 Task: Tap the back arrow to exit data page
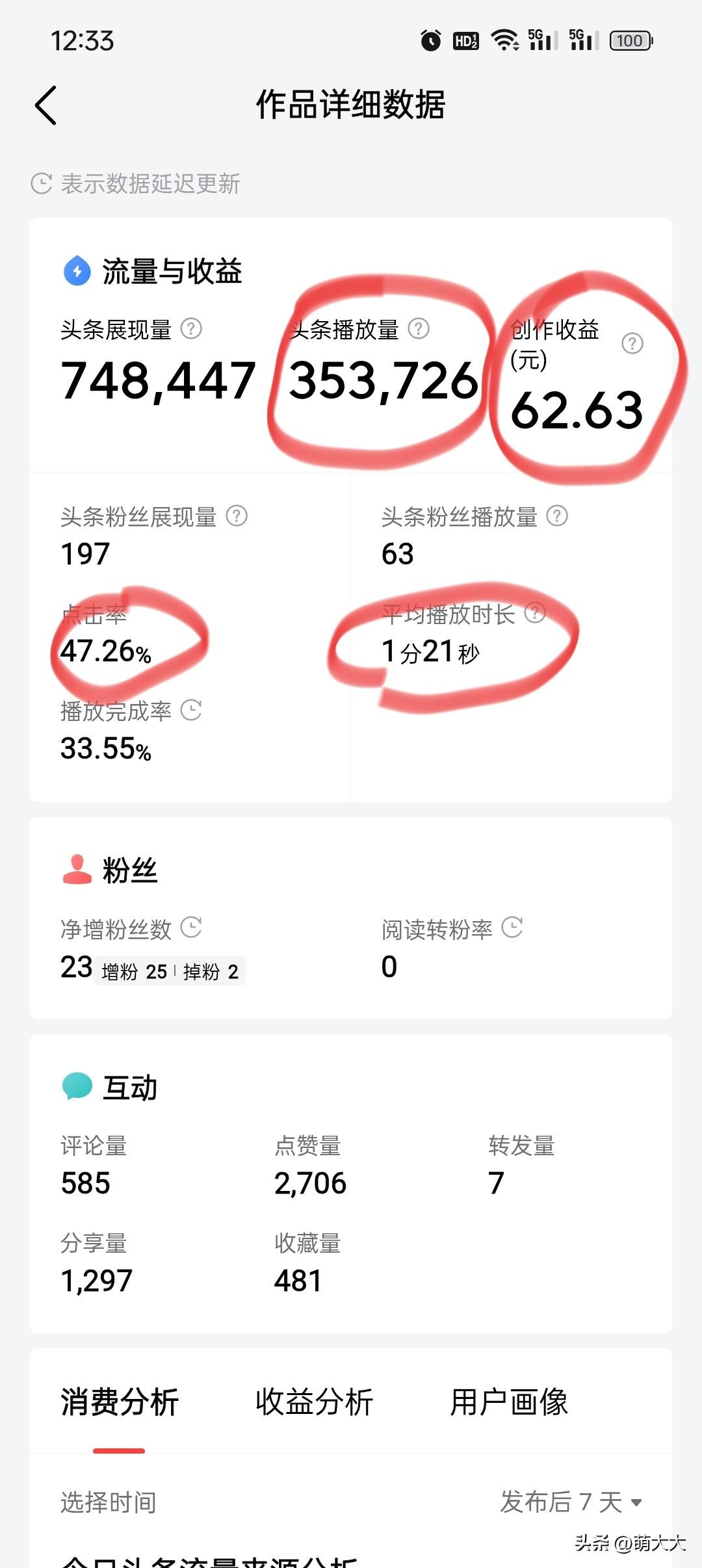[46, 104]
